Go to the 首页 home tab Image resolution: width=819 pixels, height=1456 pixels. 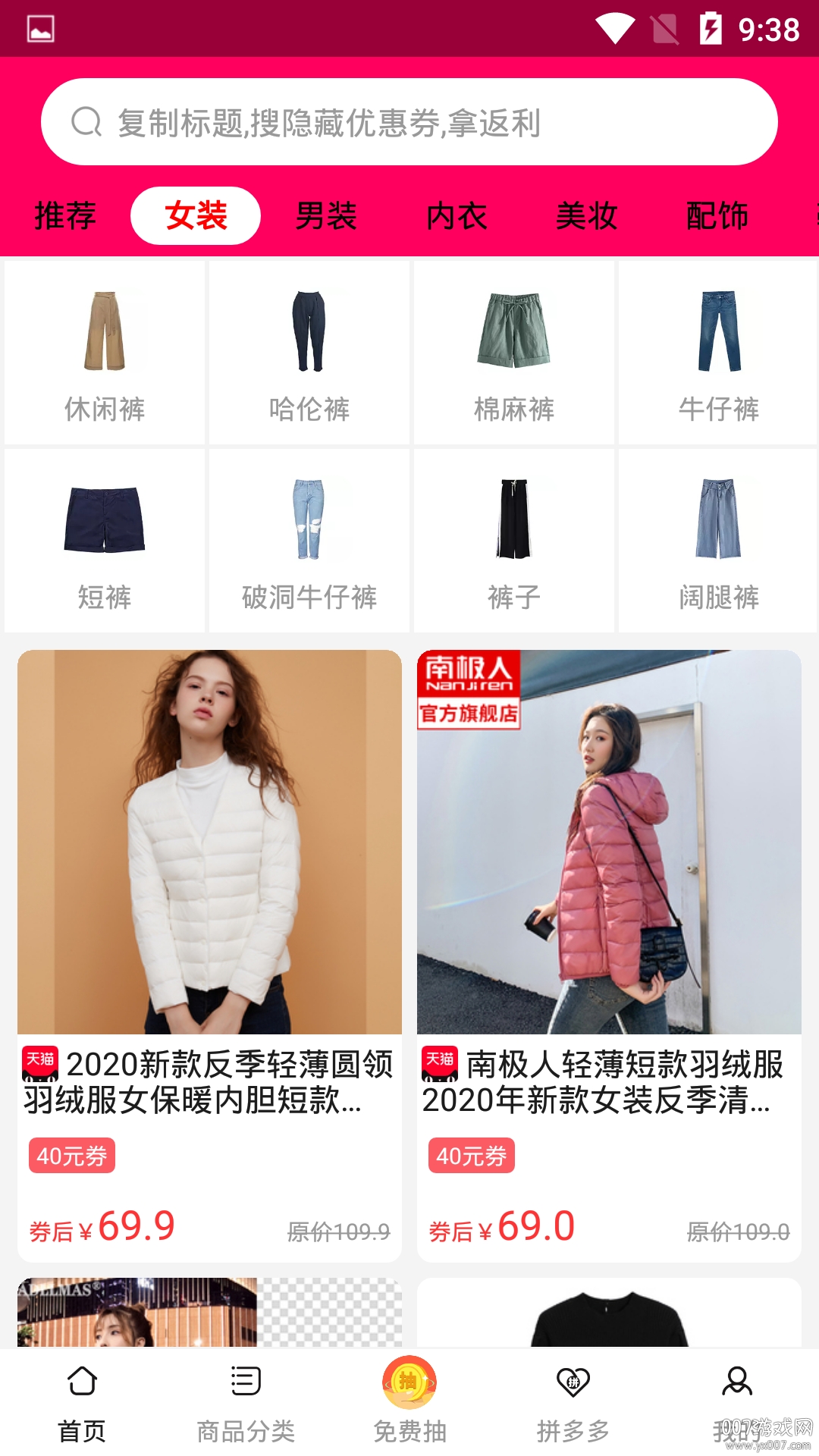(x=82, y=1401)
